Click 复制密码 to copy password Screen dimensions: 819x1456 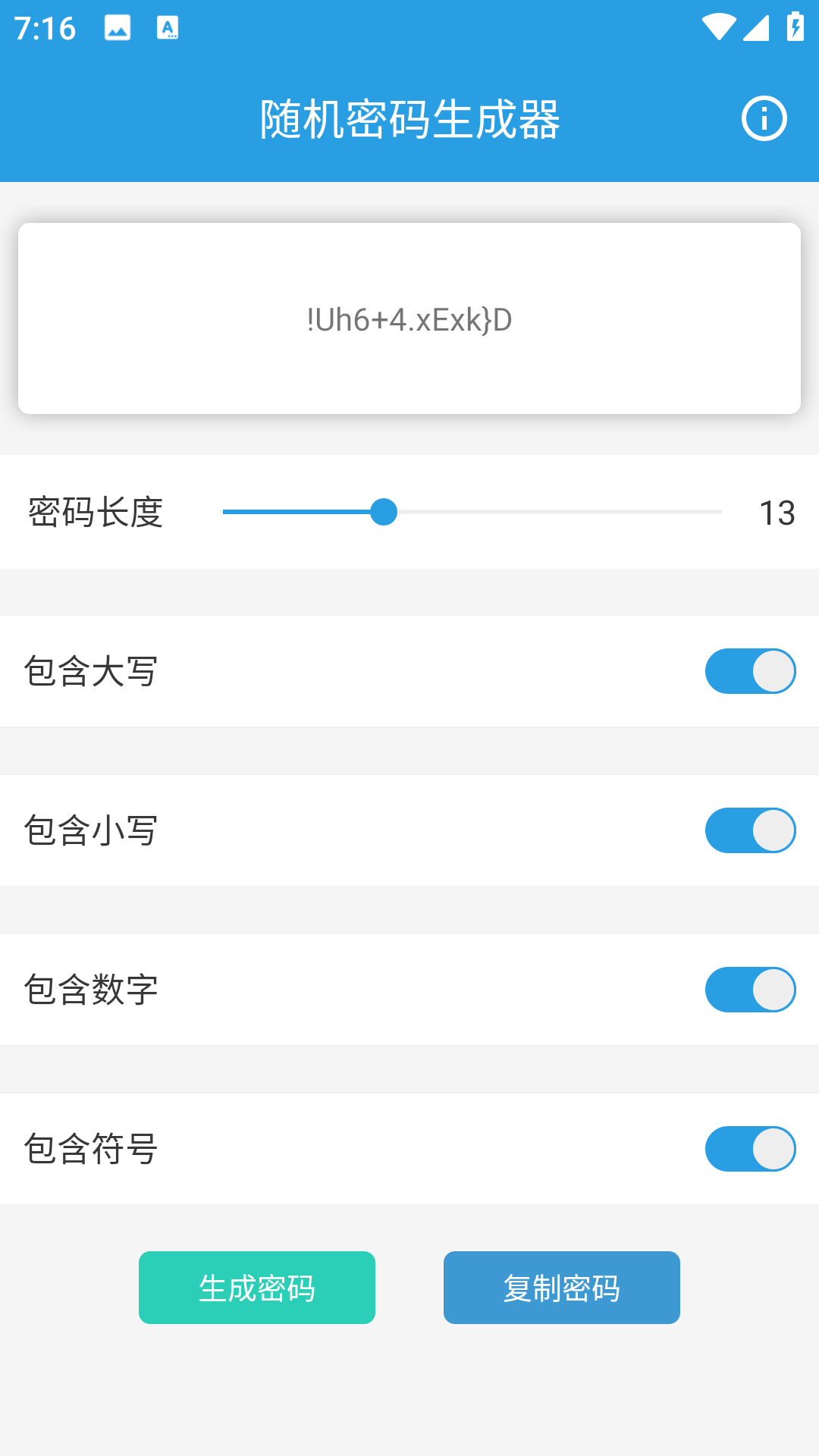(561, 1287)
